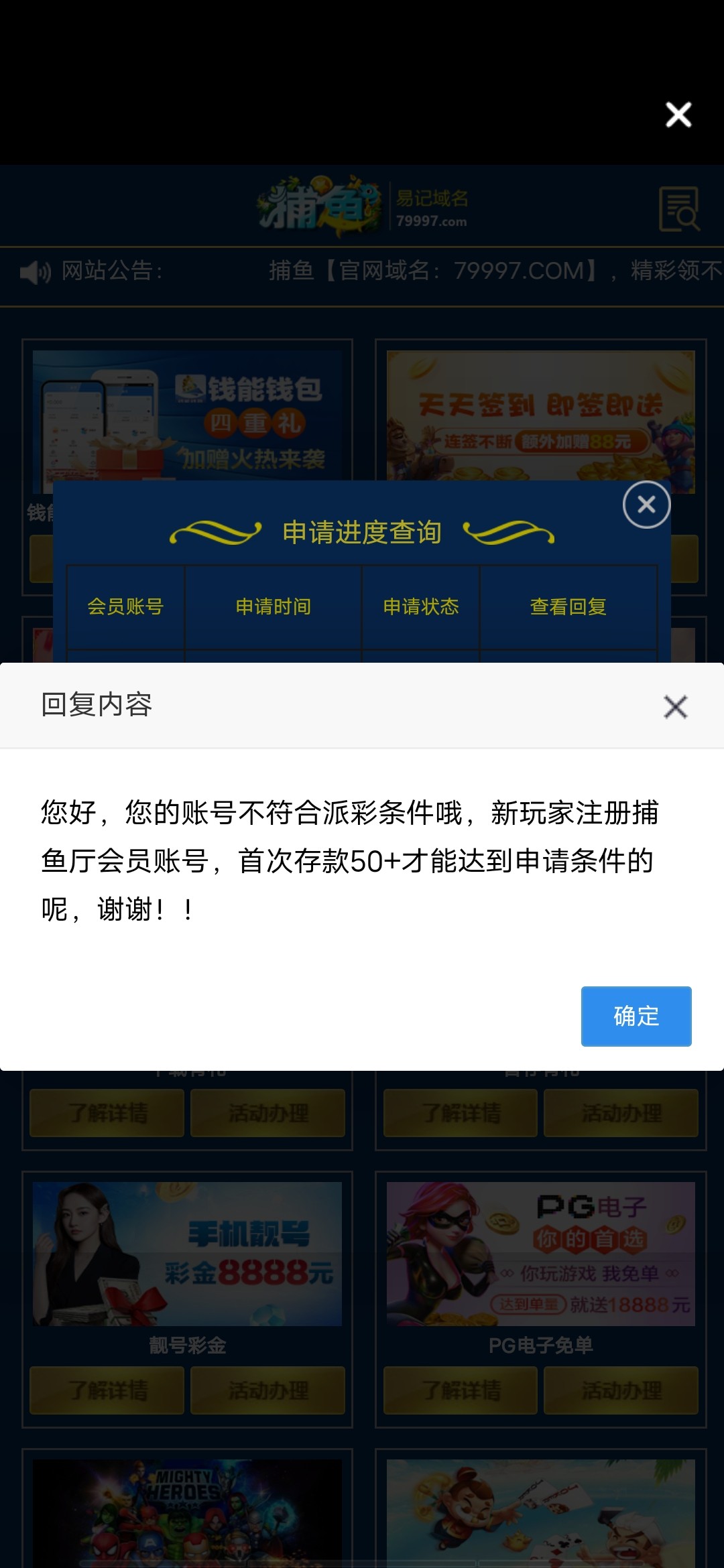Click the 捕鱼 fish logo

tap(315, 205)
